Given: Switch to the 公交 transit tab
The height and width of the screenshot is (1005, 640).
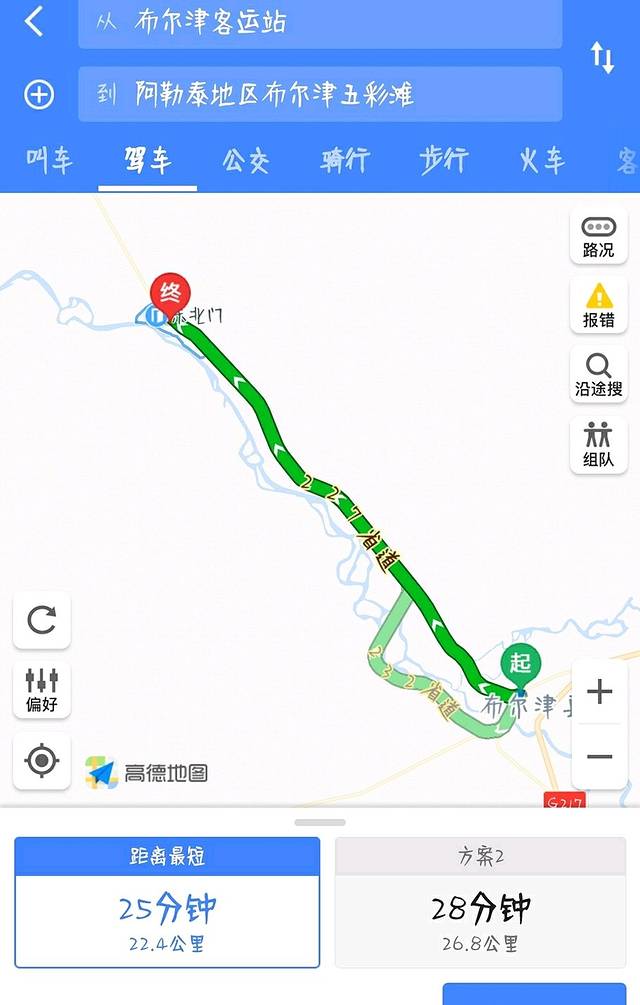Looking at the screenshot, I should pos(245,160).
